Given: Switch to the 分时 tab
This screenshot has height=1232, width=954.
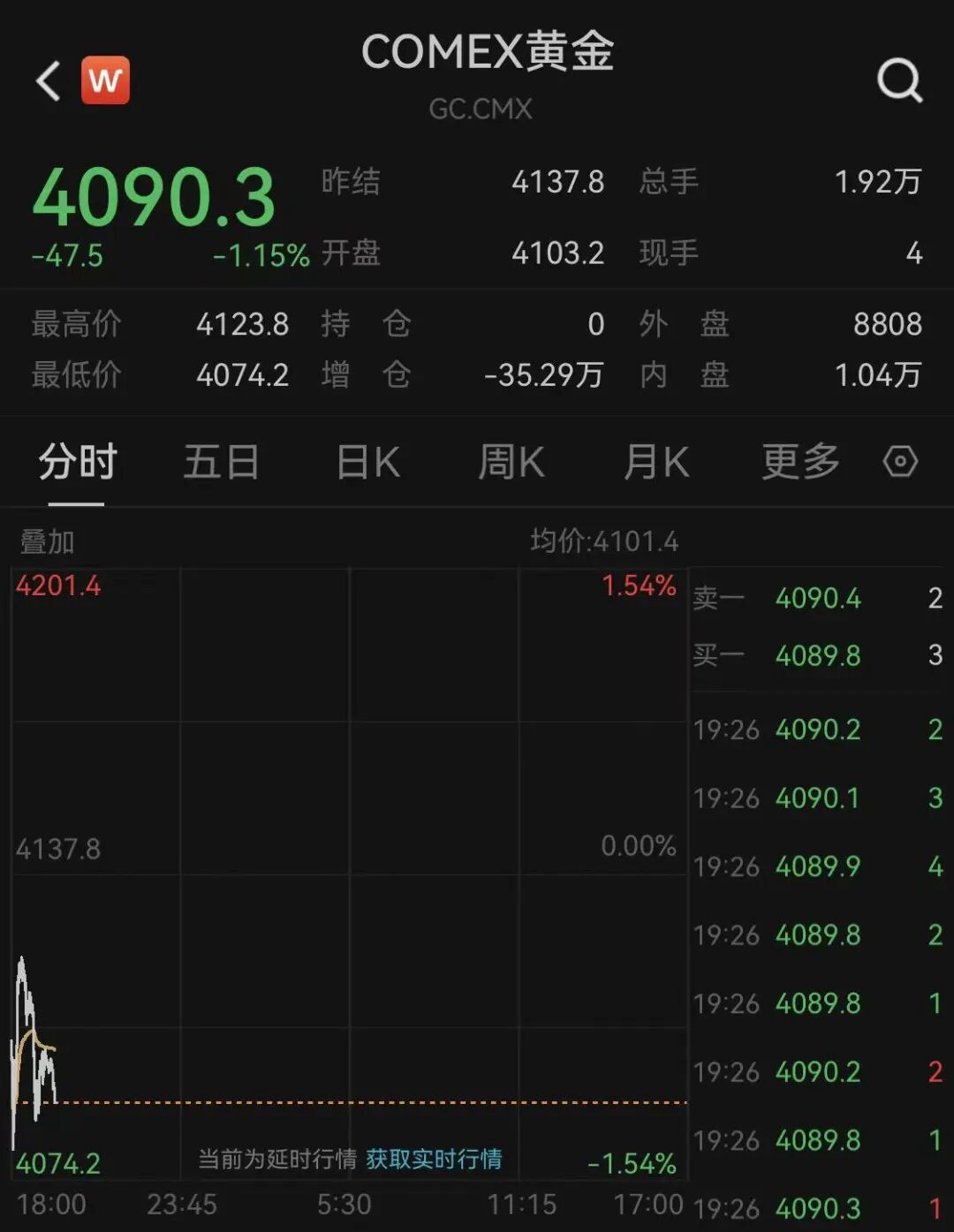Looking at the screenshot, I should 77,462.
